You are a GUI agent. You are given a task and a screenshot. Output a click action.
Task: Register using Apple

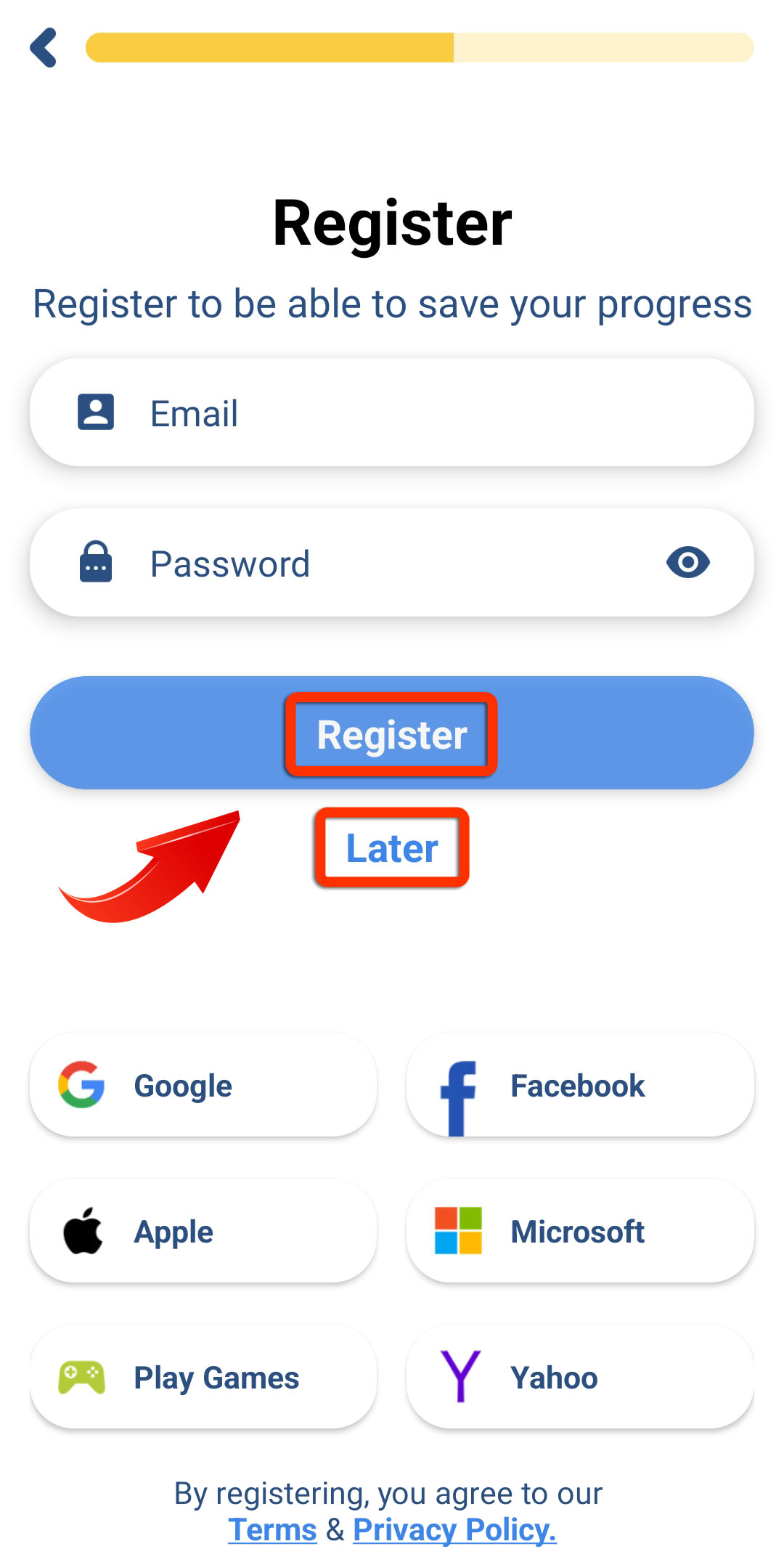tap(203, 1231)
